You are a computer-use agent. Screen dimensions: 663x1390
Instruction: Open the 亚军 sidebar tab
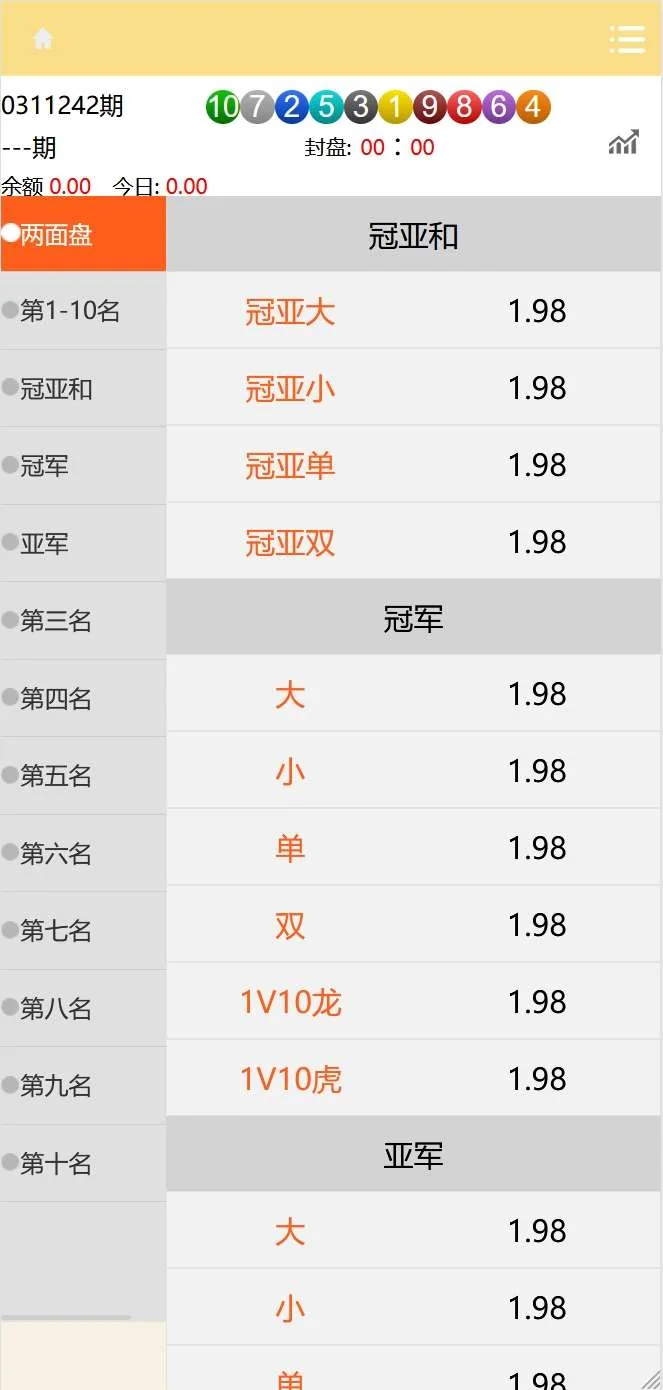pos(83,543)
